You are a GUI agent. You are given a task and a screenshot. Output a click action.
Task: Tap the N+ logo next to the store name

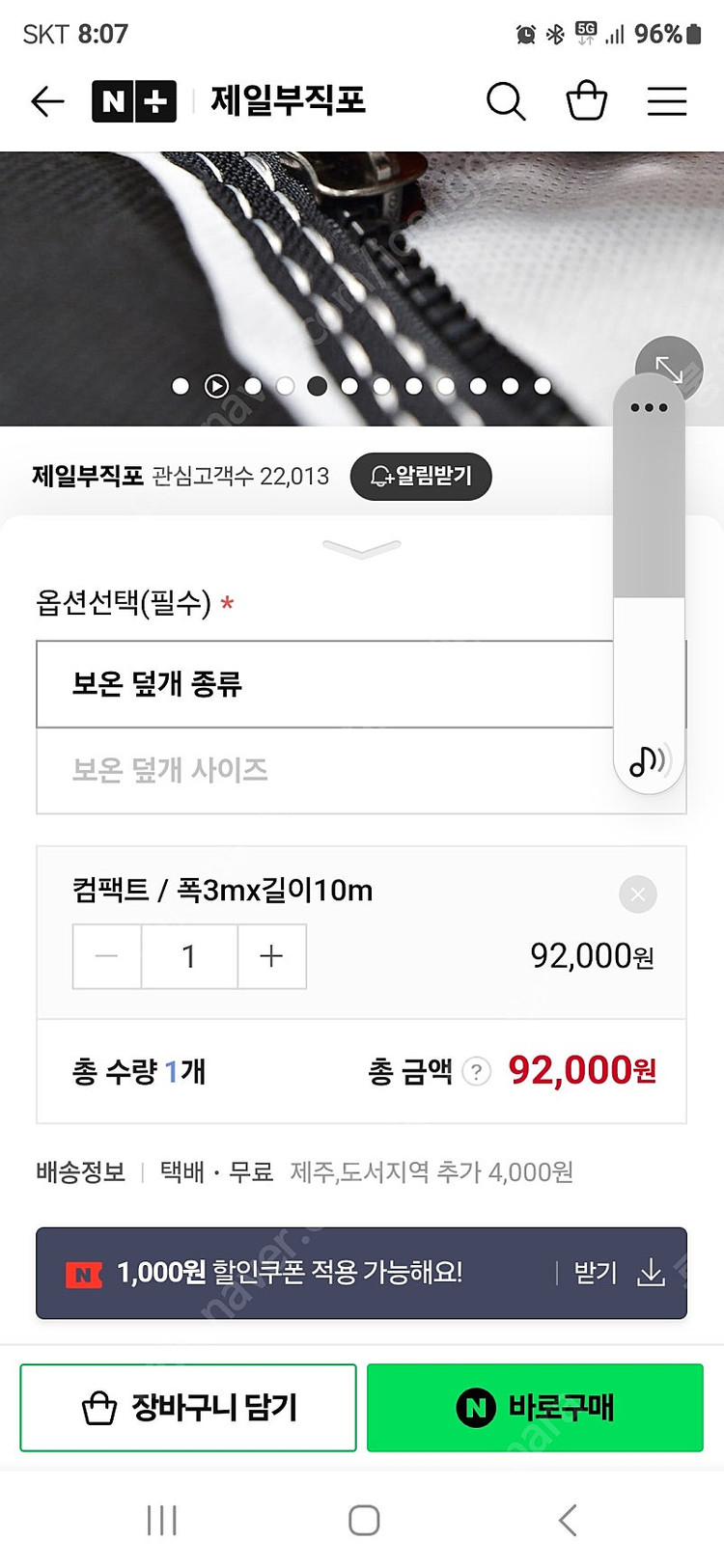(x=133, y=100)
